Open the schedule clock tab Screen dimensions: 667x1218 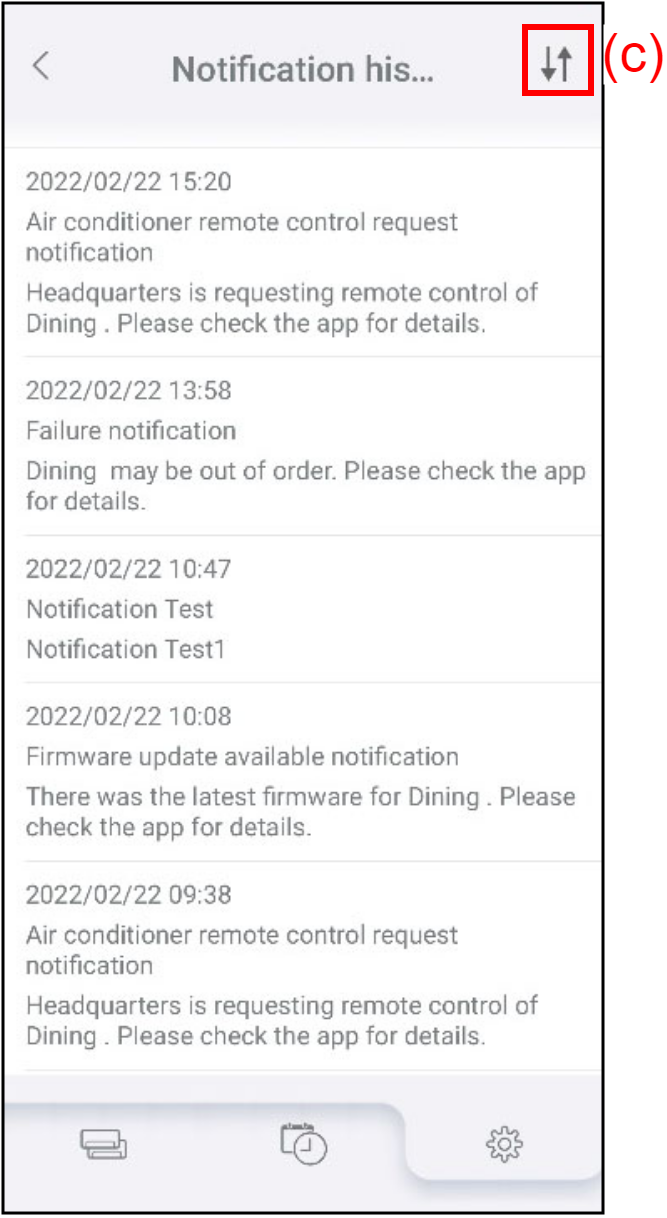click(303, 1143)
